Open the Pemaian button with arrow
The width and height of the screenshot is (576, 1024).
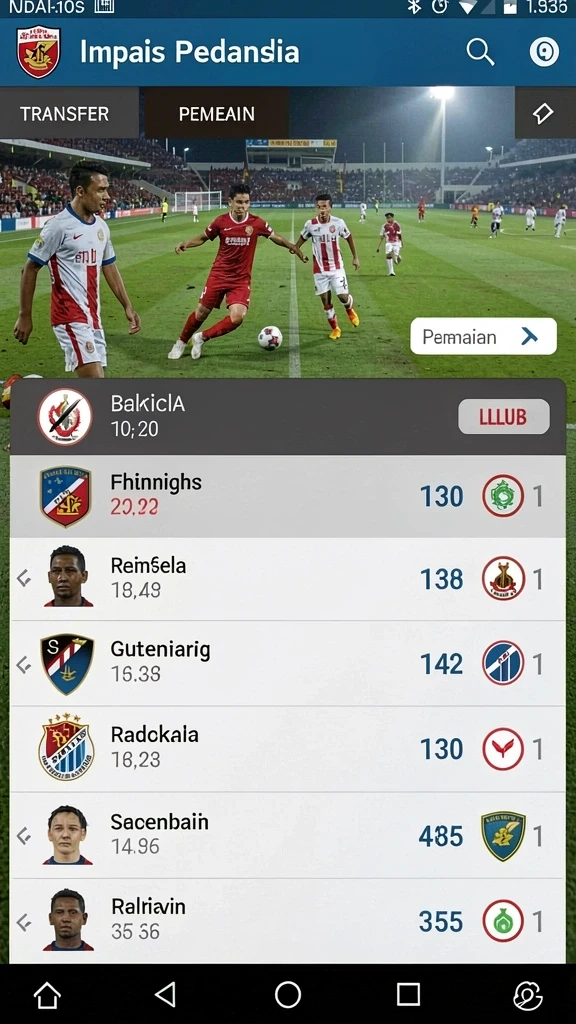(483, 336)
